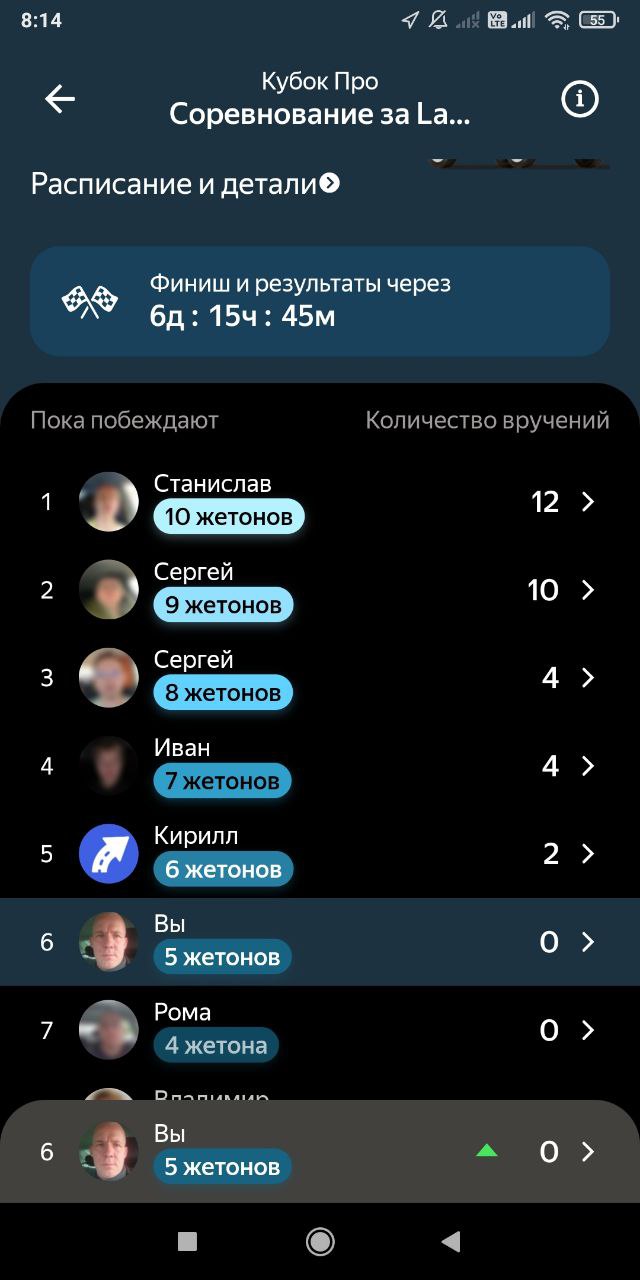Open Расписание и детали section
640x1280 pixels.
point(186,184)
